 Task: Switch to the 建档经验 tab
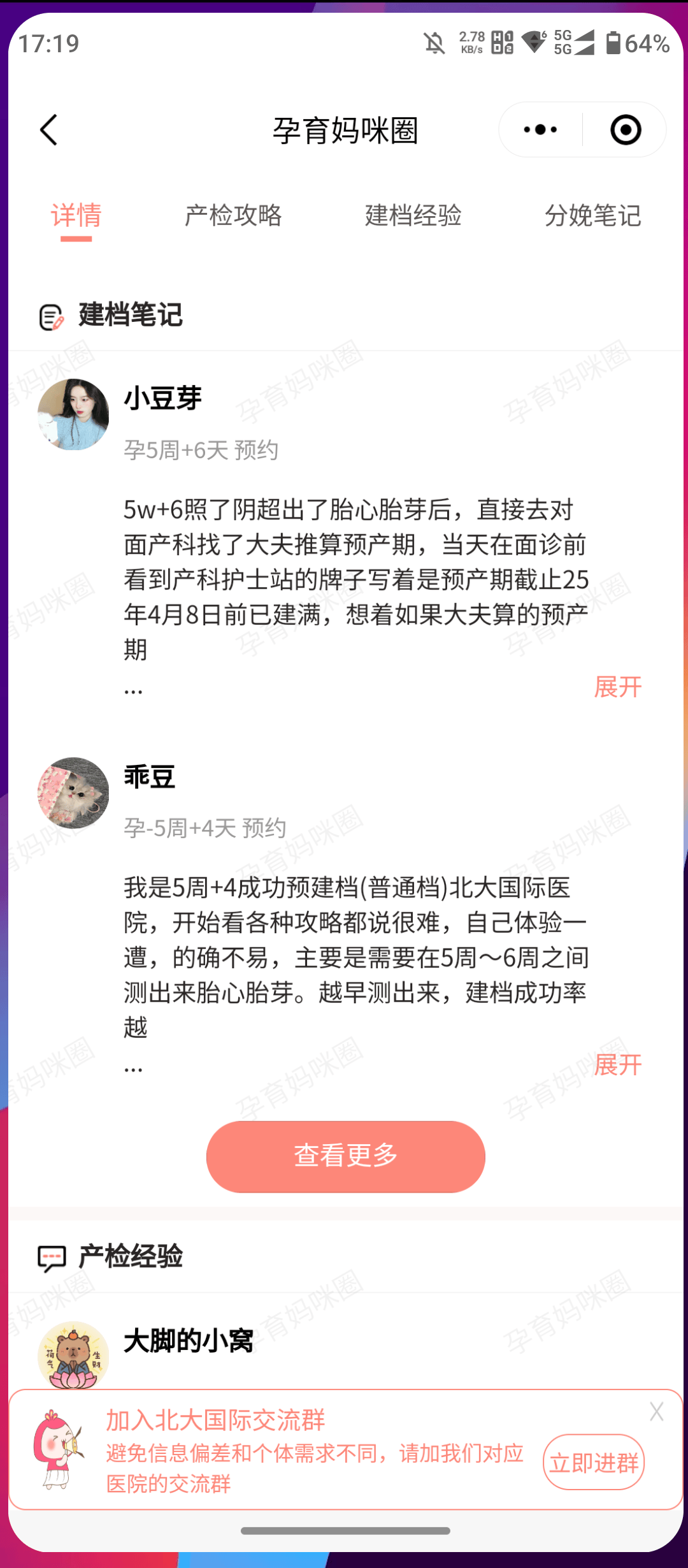[x=413, y=215]
